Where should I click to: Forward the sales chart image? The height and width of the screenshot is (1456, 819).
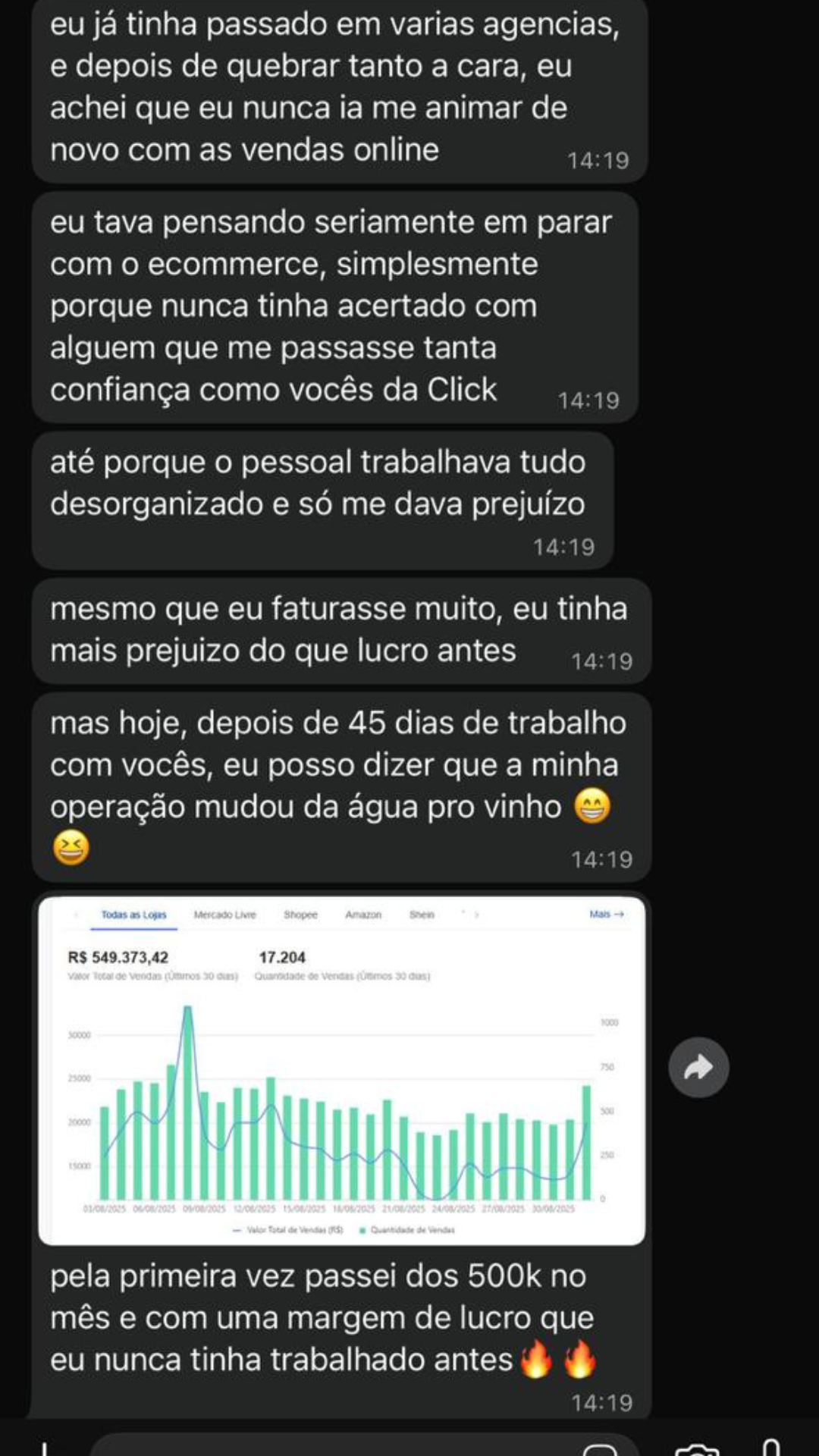tap(699, 1067)
